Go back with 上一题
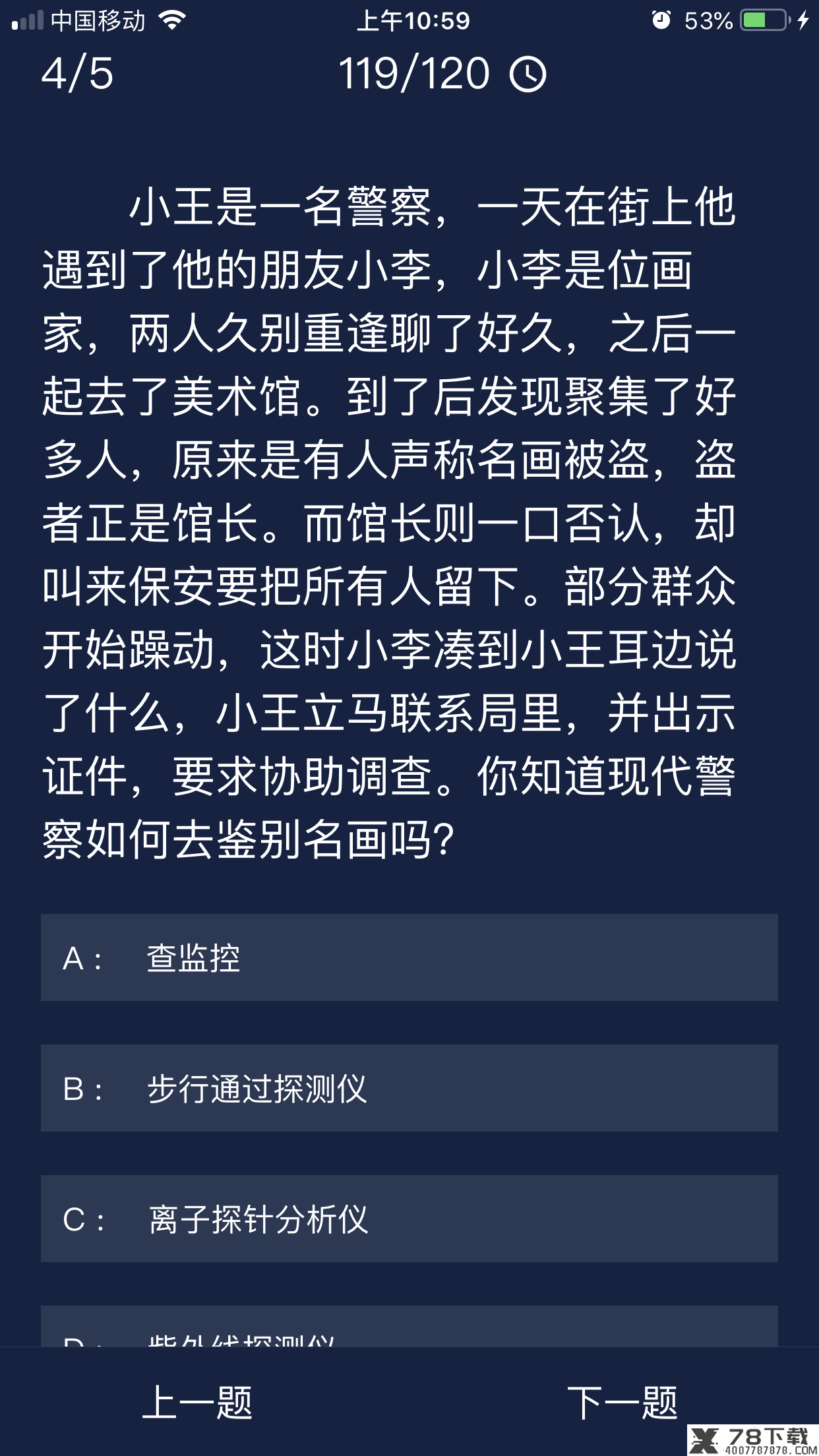Image resolution: width=819 pixels, height=1456 pixels. tap(197, 1402)
